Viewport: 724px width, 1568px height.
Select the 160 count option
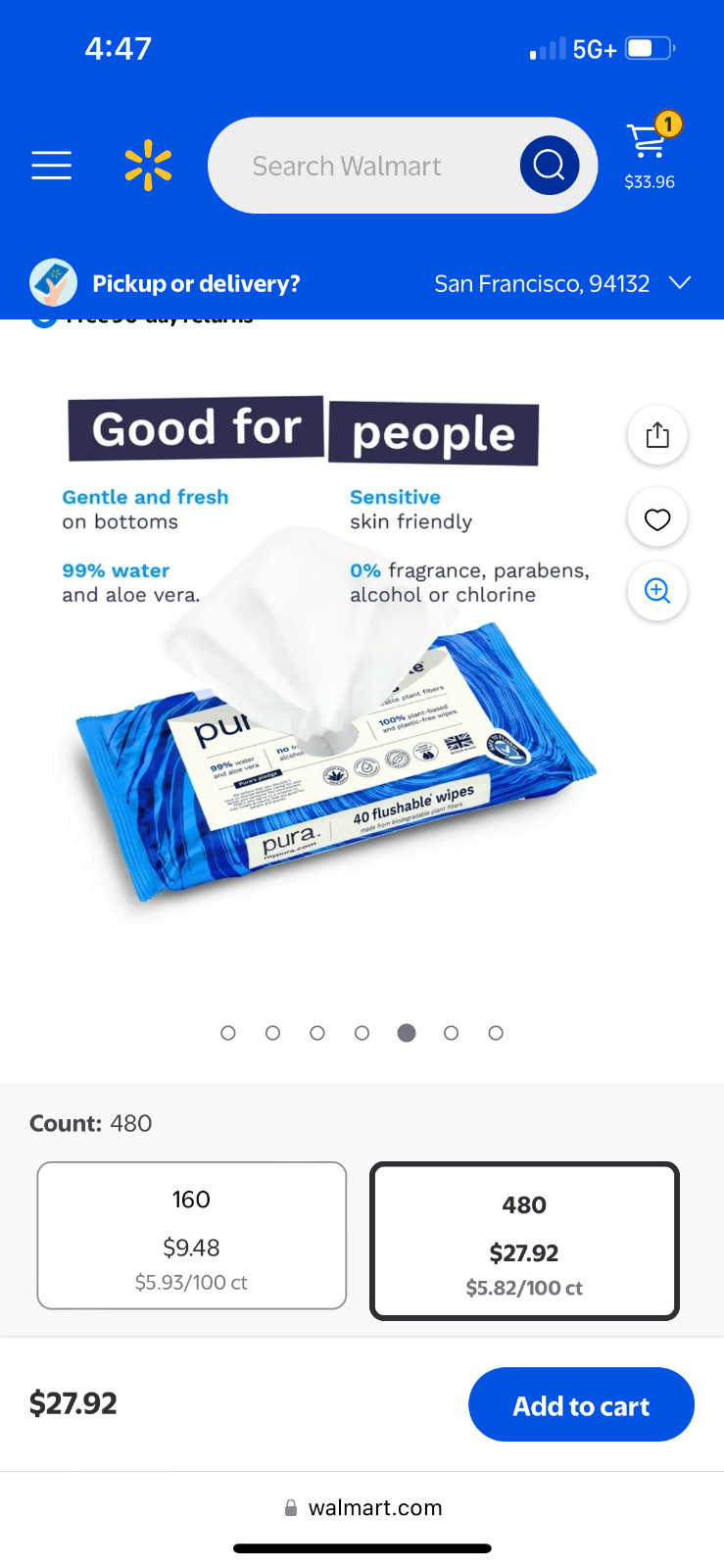coord(192,1236)
